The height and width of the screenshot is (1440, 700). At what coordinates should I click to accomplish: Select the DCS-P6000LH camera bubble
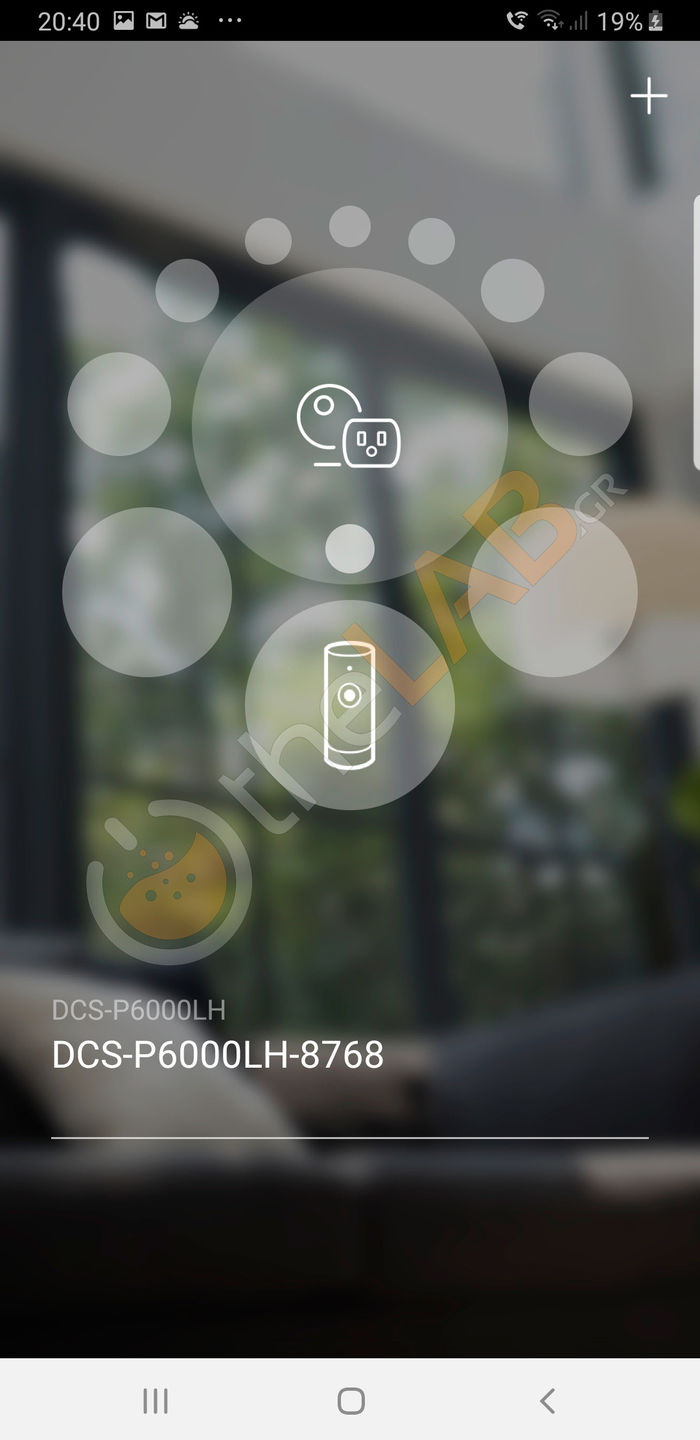(350, 706)
